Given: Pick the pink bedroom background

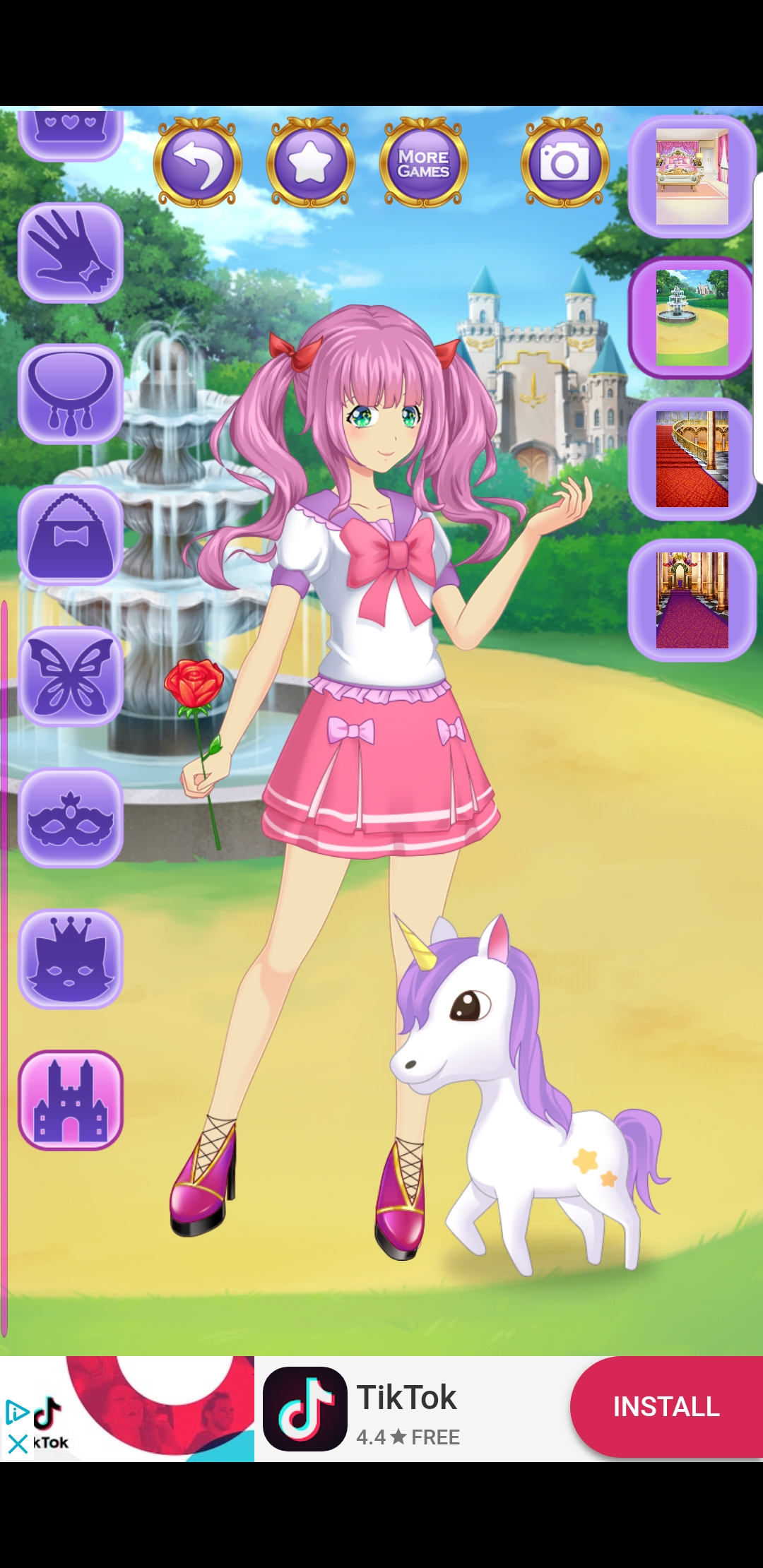Looking at the screenshot, I should (692, 177).
